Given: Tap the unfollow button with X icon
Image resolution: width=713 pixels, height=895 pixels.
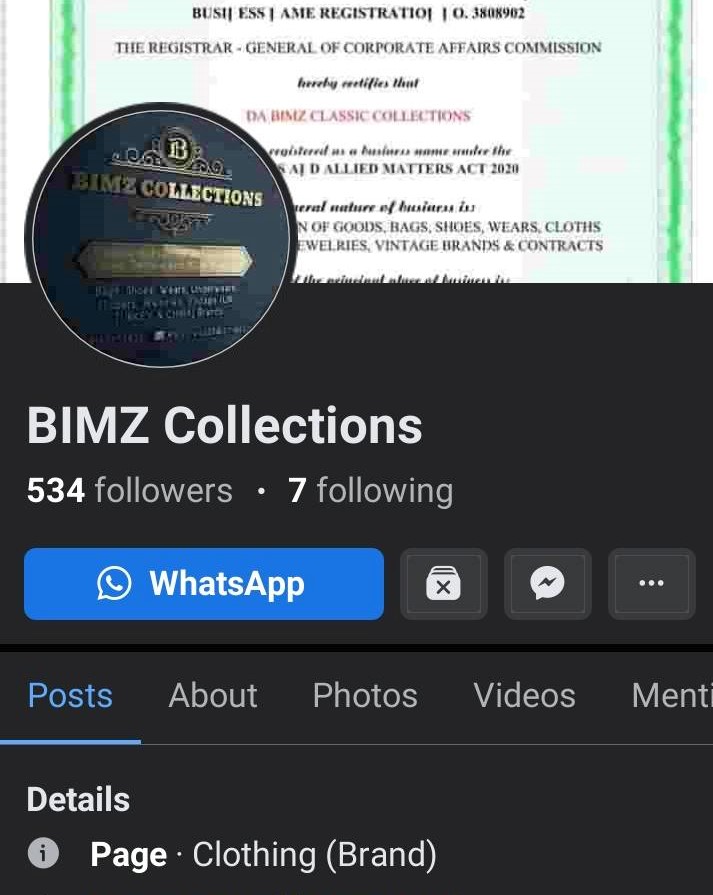Looking at the screenshot, I should tap(443, 584).
